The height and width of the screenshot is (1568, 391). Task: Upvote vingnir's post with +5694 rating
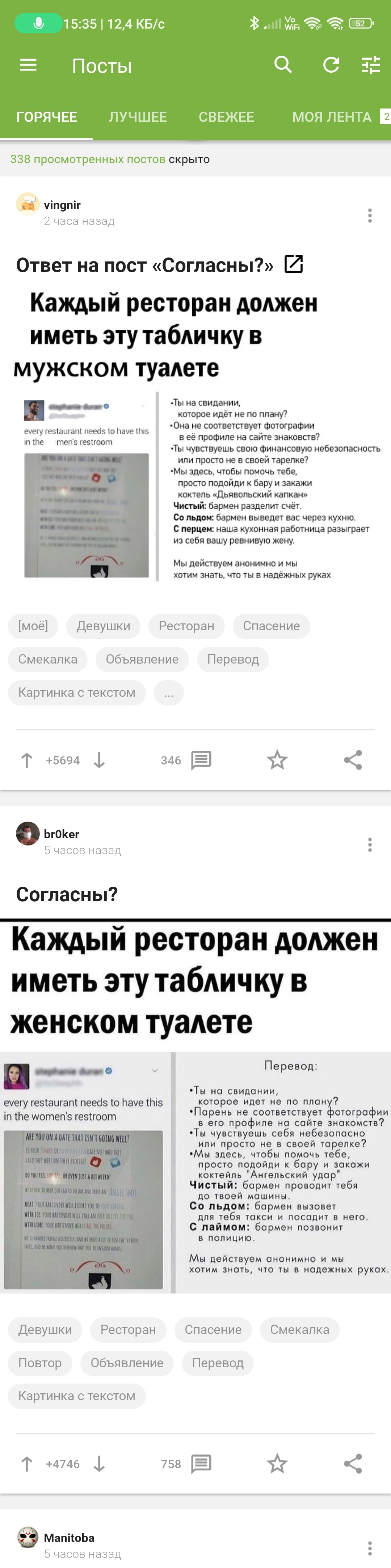(27, 760)
